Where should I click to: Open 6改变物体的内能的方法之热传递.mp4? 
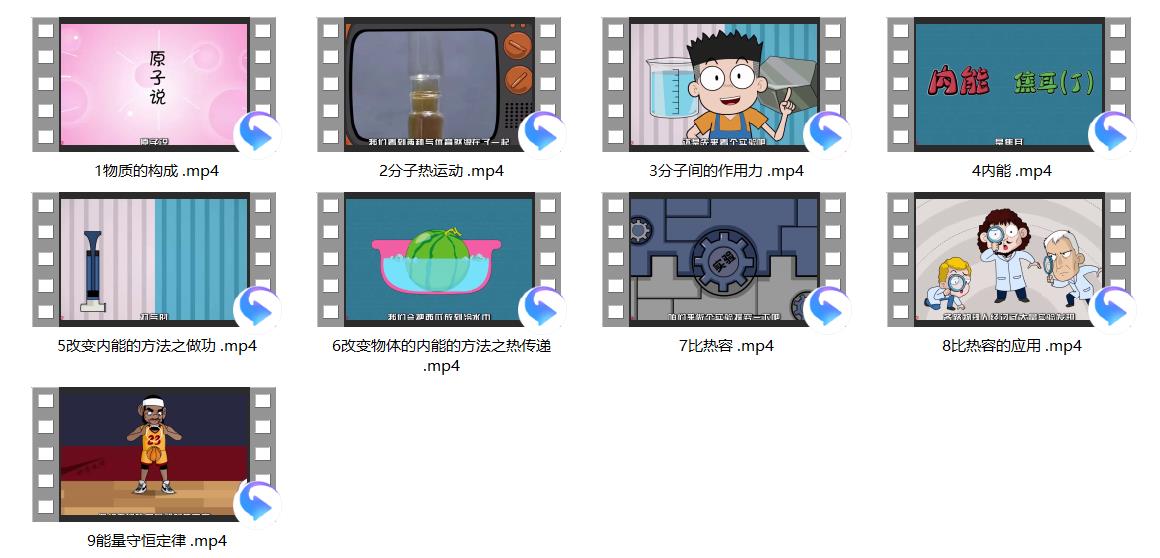pyautogui.click(x=439, y=259)
